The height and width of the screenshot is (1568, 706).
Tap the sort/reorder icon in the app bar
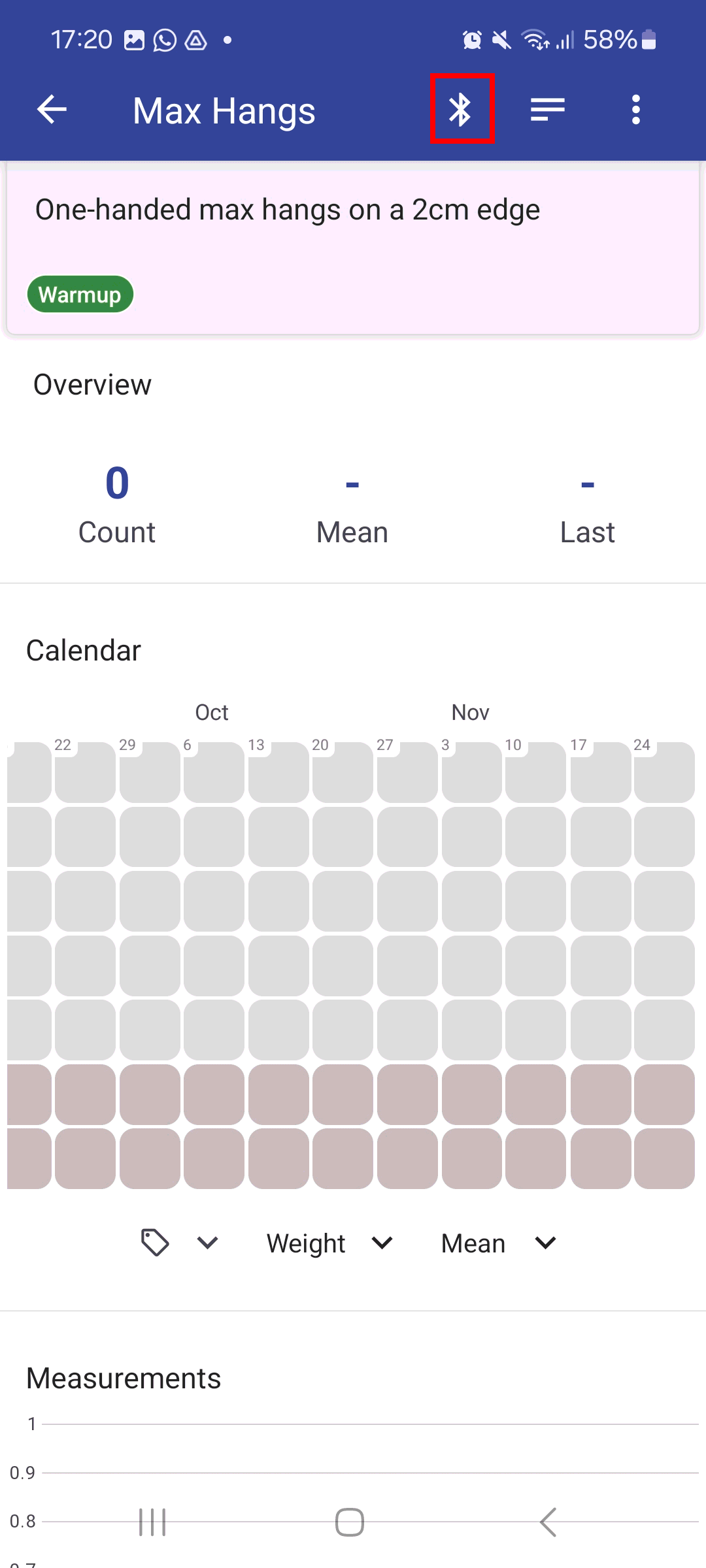click(x=546, y=109)
